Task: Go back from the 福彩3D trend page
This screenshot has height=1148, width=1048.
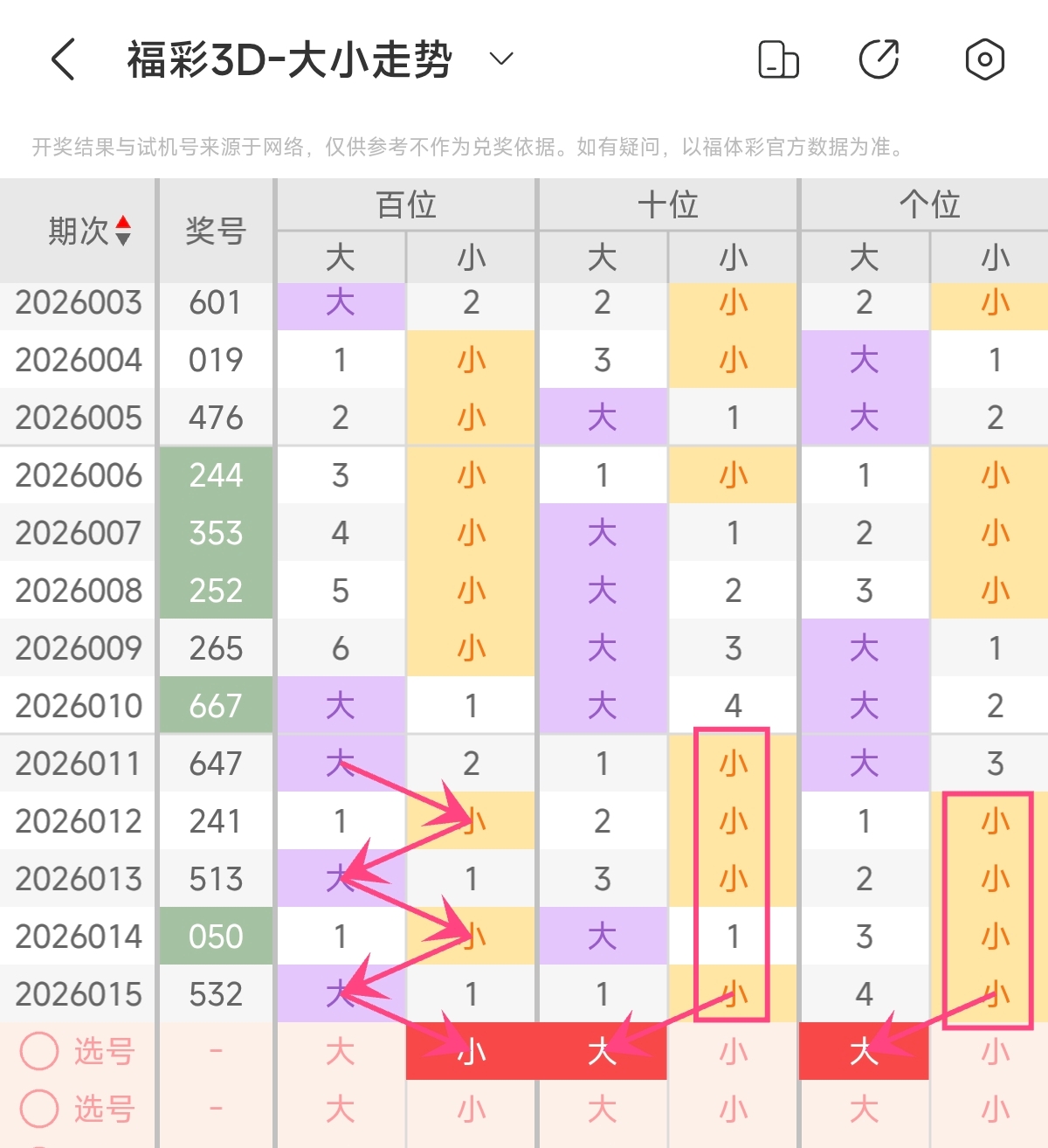Action: pos(63,59)
